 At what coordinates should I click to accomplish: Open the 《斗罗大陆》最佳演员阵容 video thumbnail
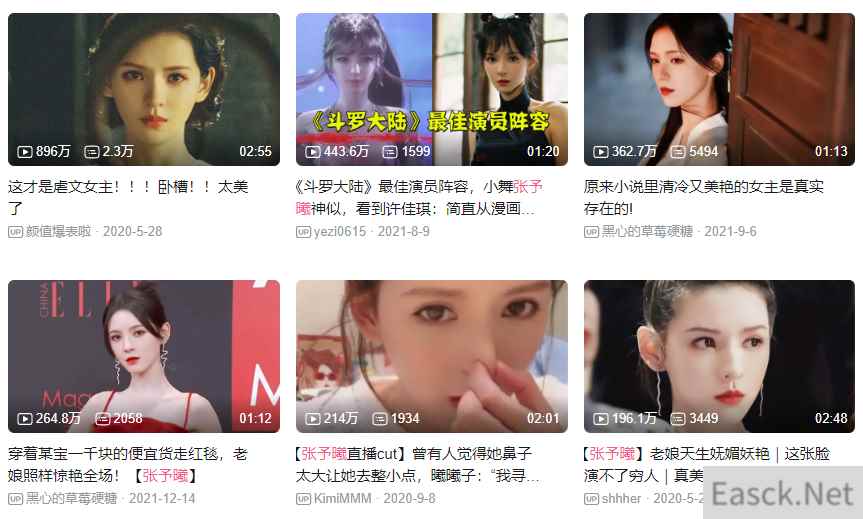click(x=431, y=89)
